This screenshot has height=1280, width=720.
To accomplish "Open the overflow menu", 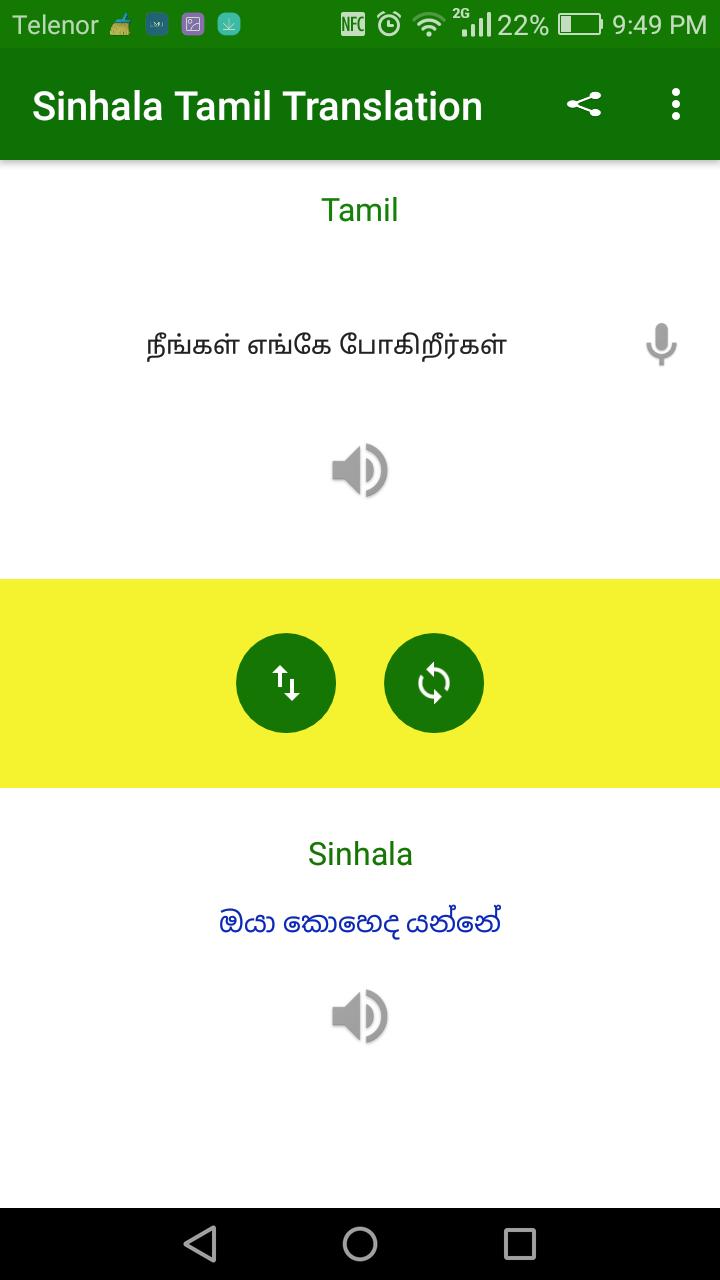I will coord(676,105).
